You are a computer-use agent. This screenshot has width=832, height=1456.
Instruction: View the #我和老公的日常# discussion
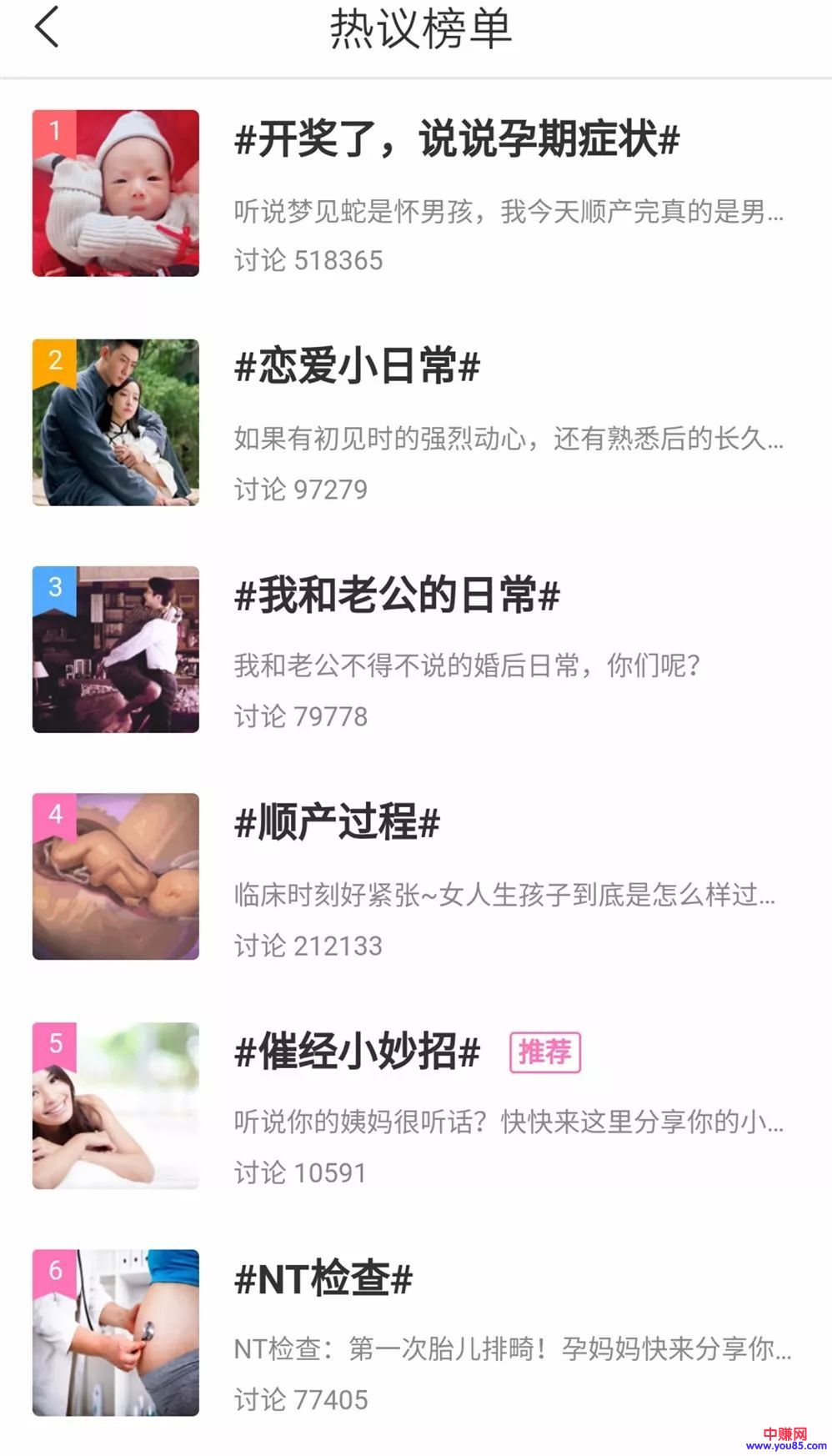(x=397, y=595)
